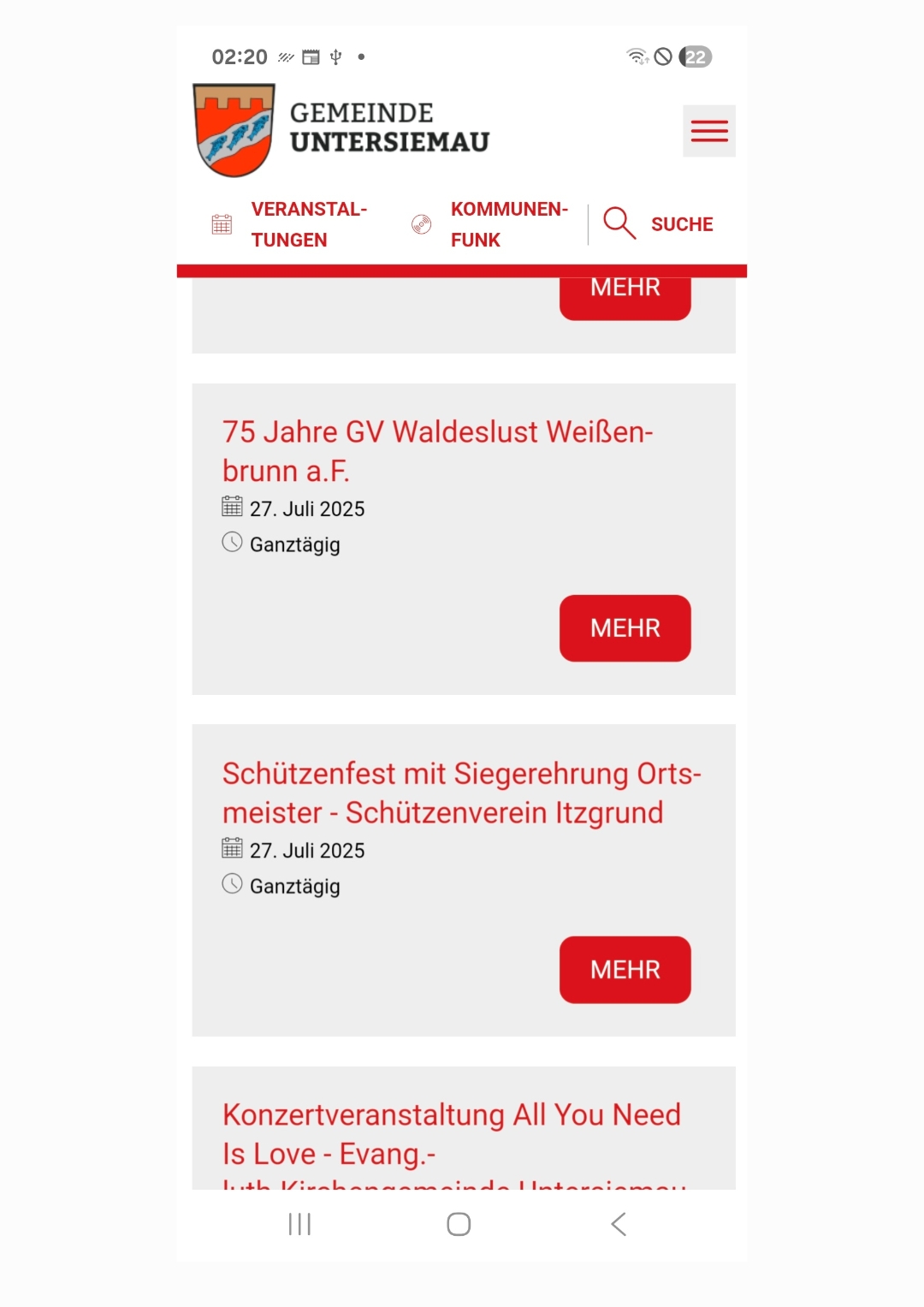The height and width of the screenshot is (1307, 924).
Task: Tap MEHR for 75 Jahre GV Waldeslust
Action: tap(625, 628)
